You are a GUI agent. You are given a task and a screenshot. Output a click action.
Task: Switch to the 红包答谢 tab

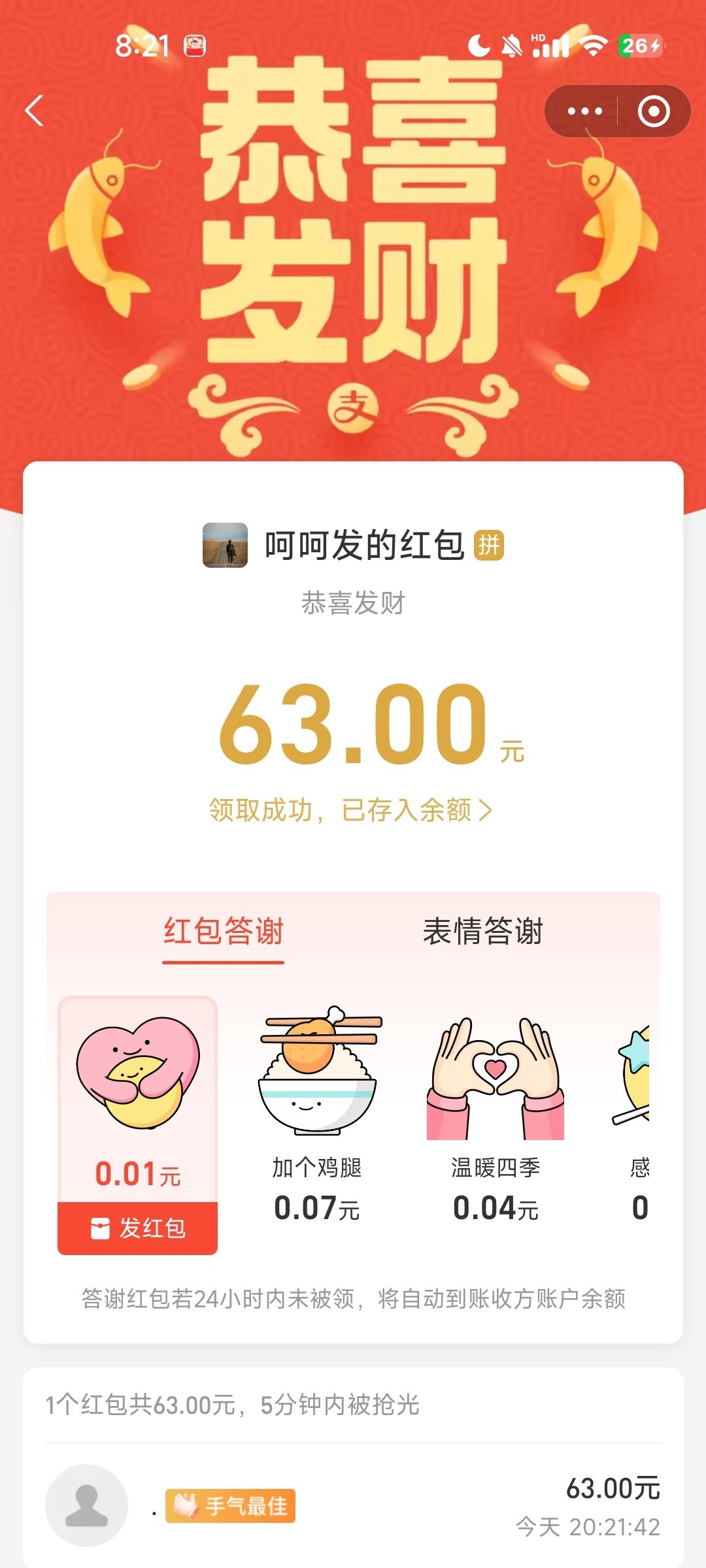[223, 931]
